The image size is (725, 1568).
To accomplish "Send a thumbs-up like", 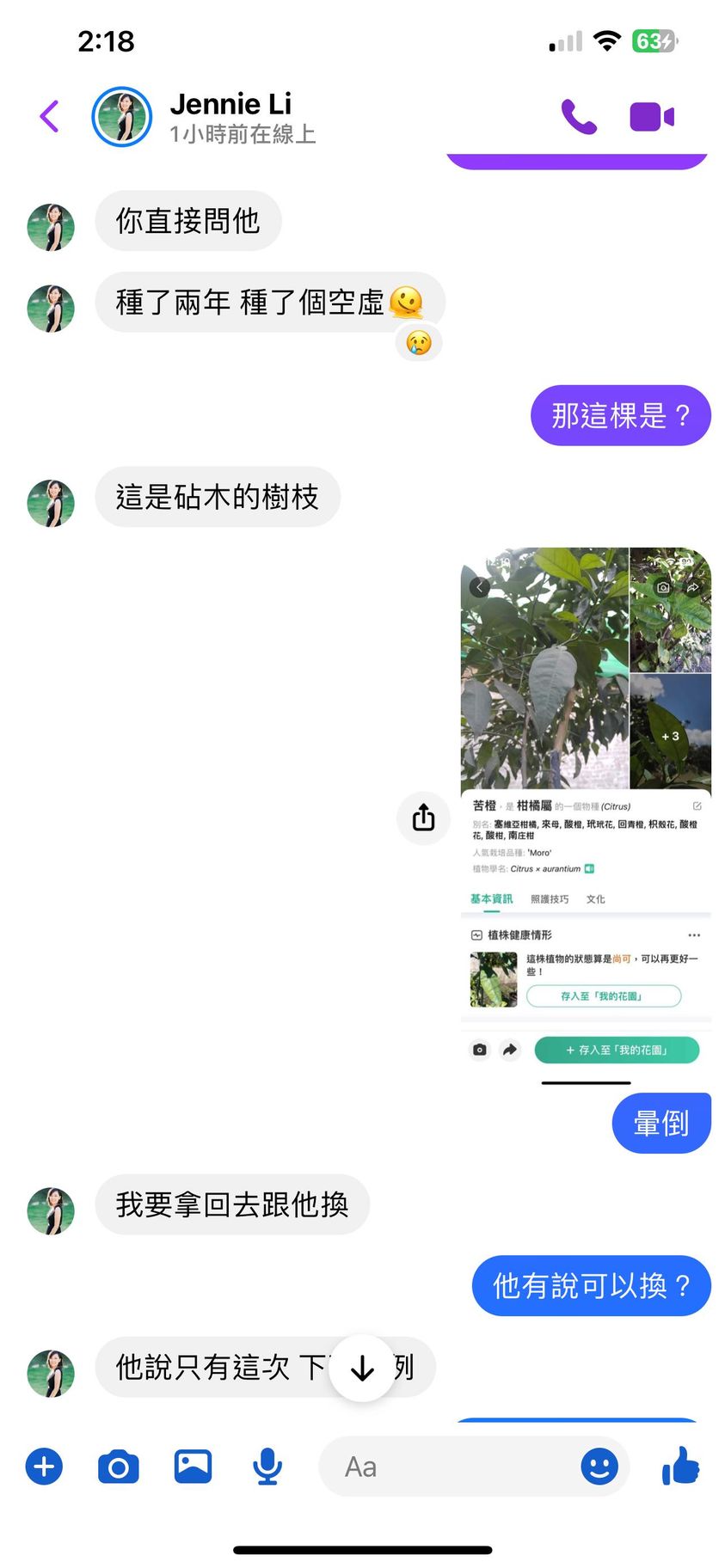I will [x=680, y=1466].
